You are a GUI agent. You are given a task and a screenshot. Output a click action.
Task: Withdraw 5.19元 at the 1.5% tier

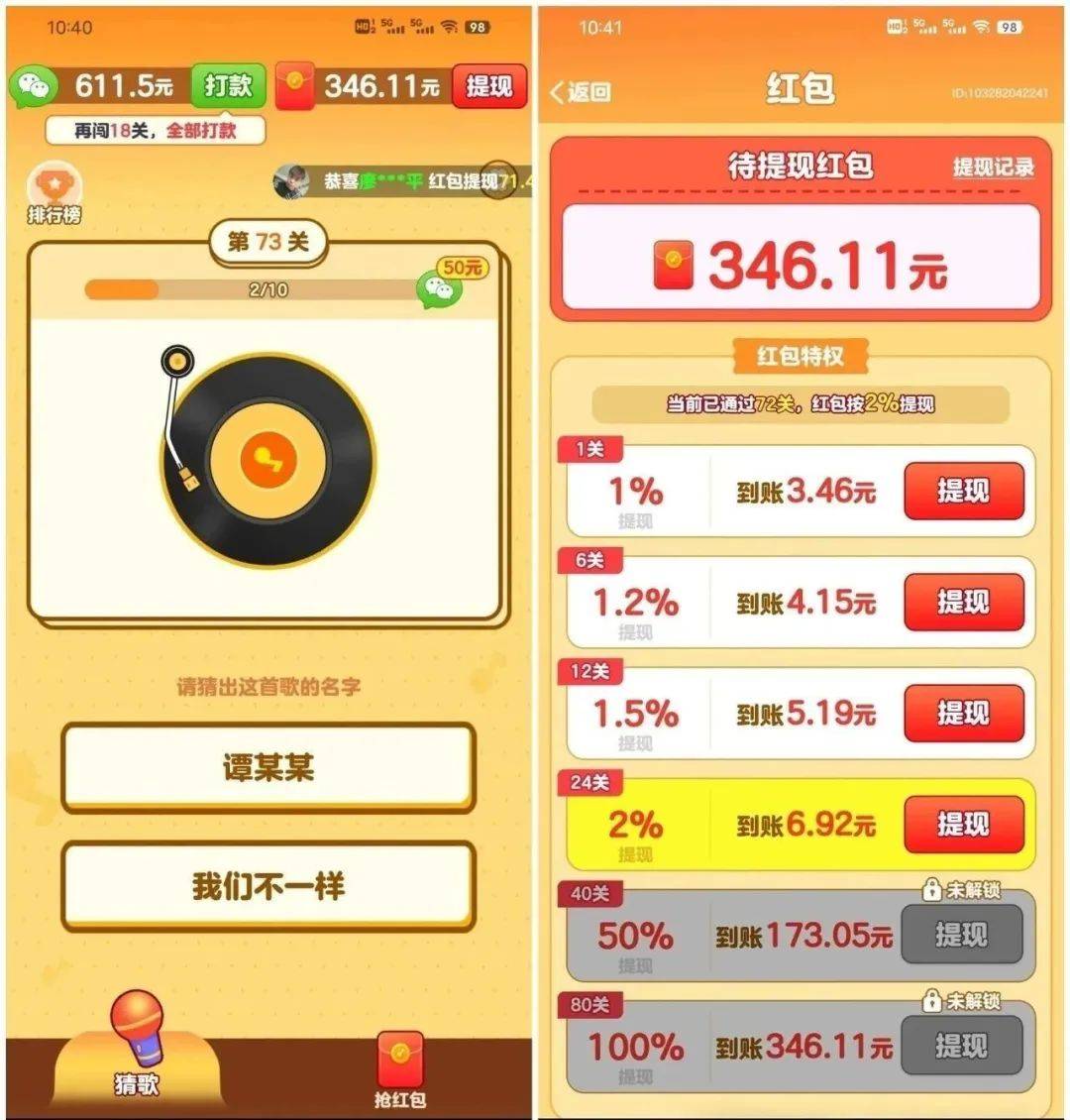963,713
